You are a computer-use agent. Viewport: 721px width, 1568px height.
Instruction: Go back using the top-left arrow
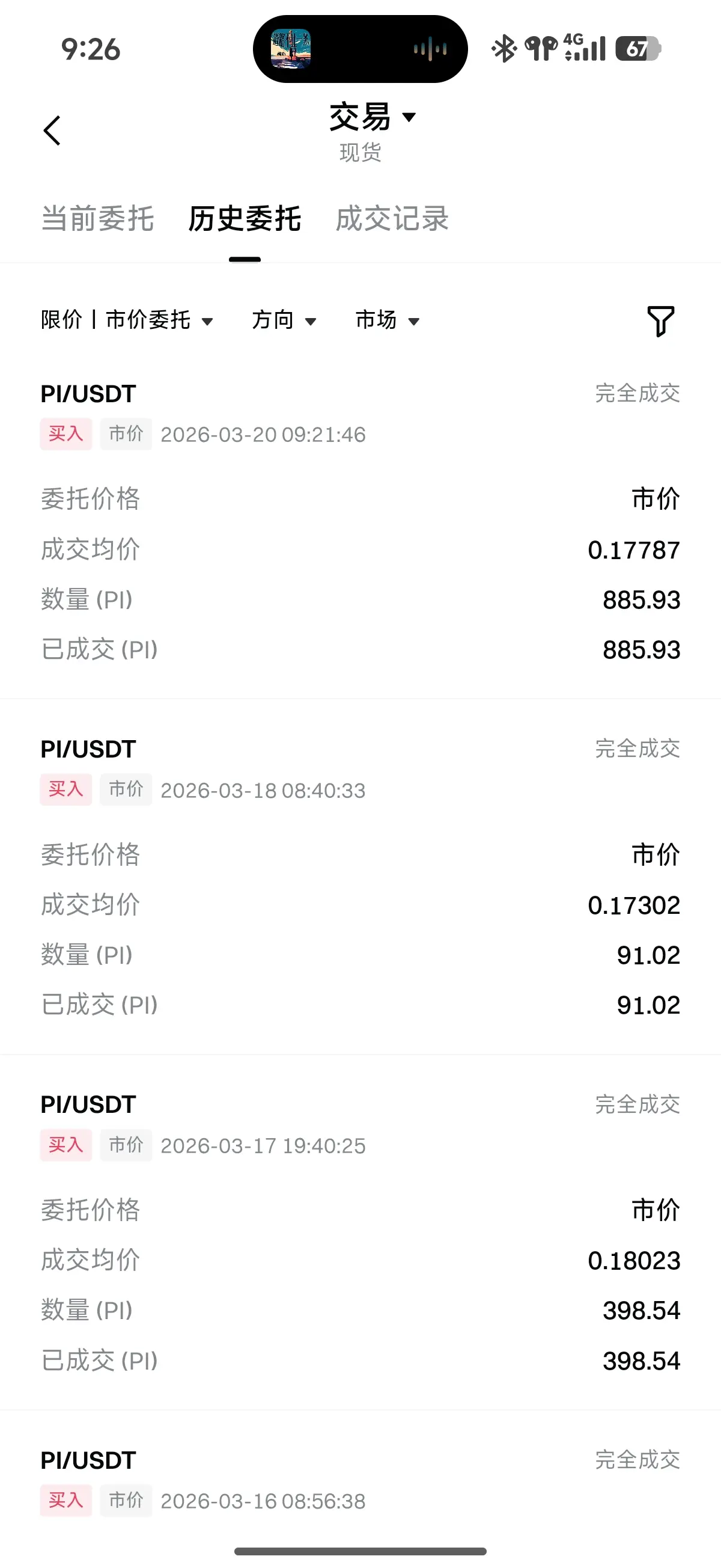click(x=53, y=131)
